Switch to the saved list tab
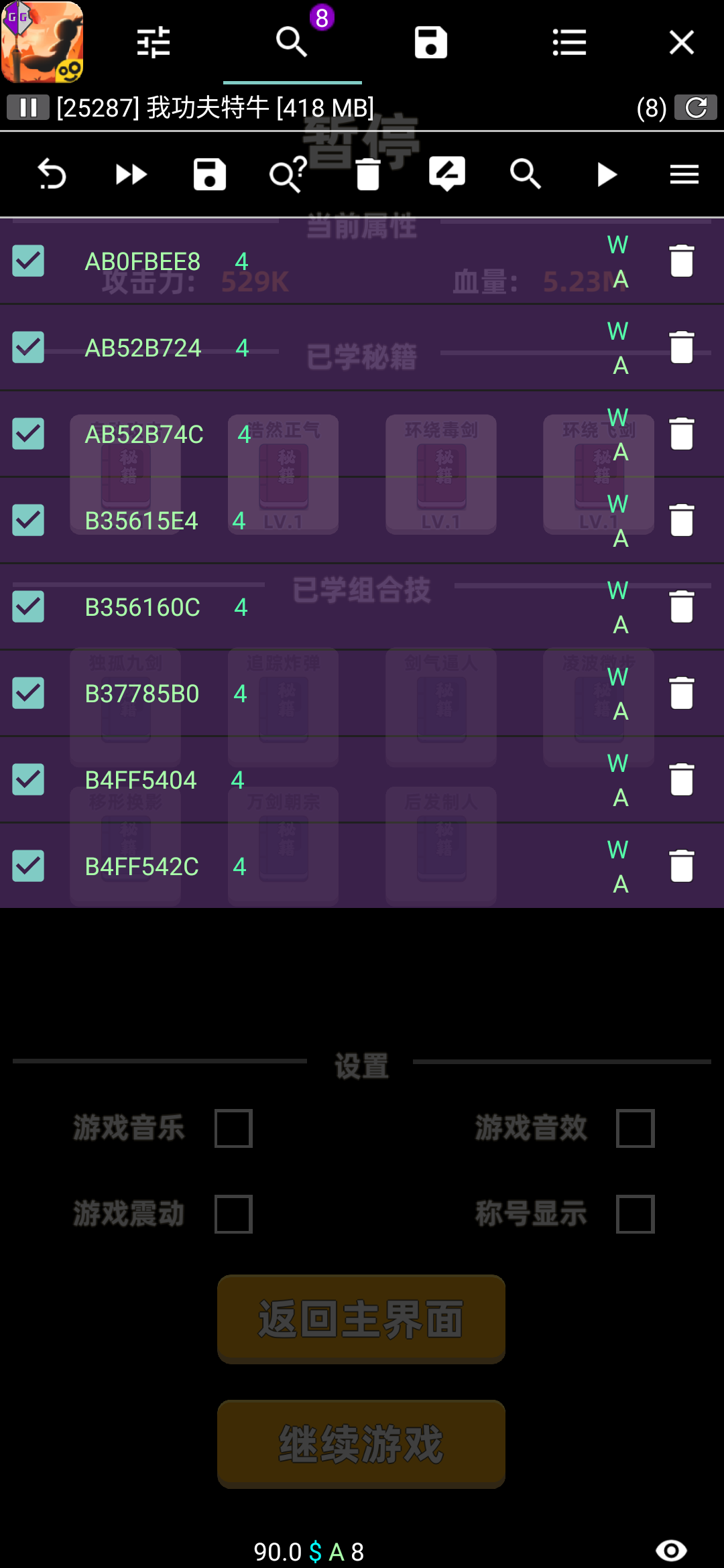 click(x=430, y=43)
